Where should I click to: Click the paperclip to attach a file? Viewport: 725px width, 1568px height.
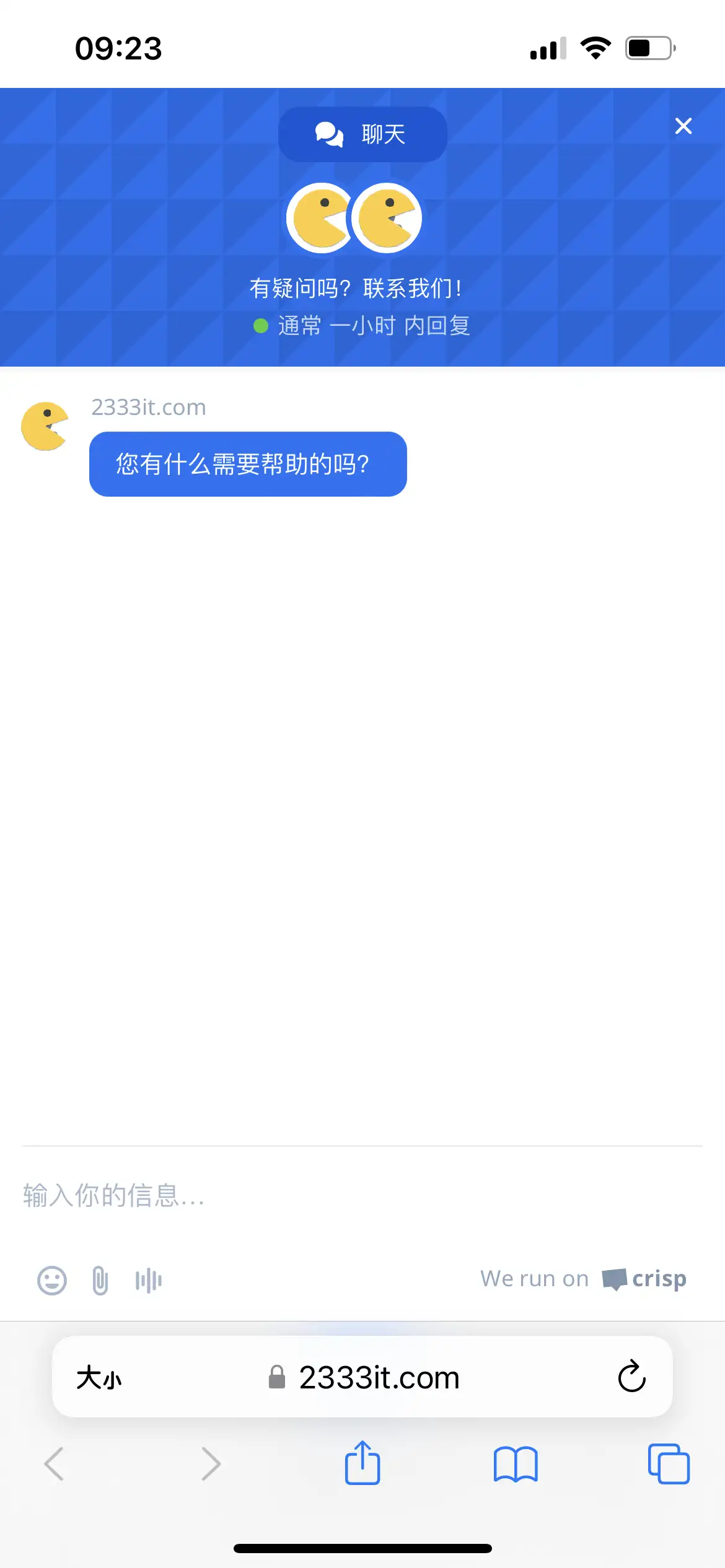pyautogui.click(x=100, y=1278)
